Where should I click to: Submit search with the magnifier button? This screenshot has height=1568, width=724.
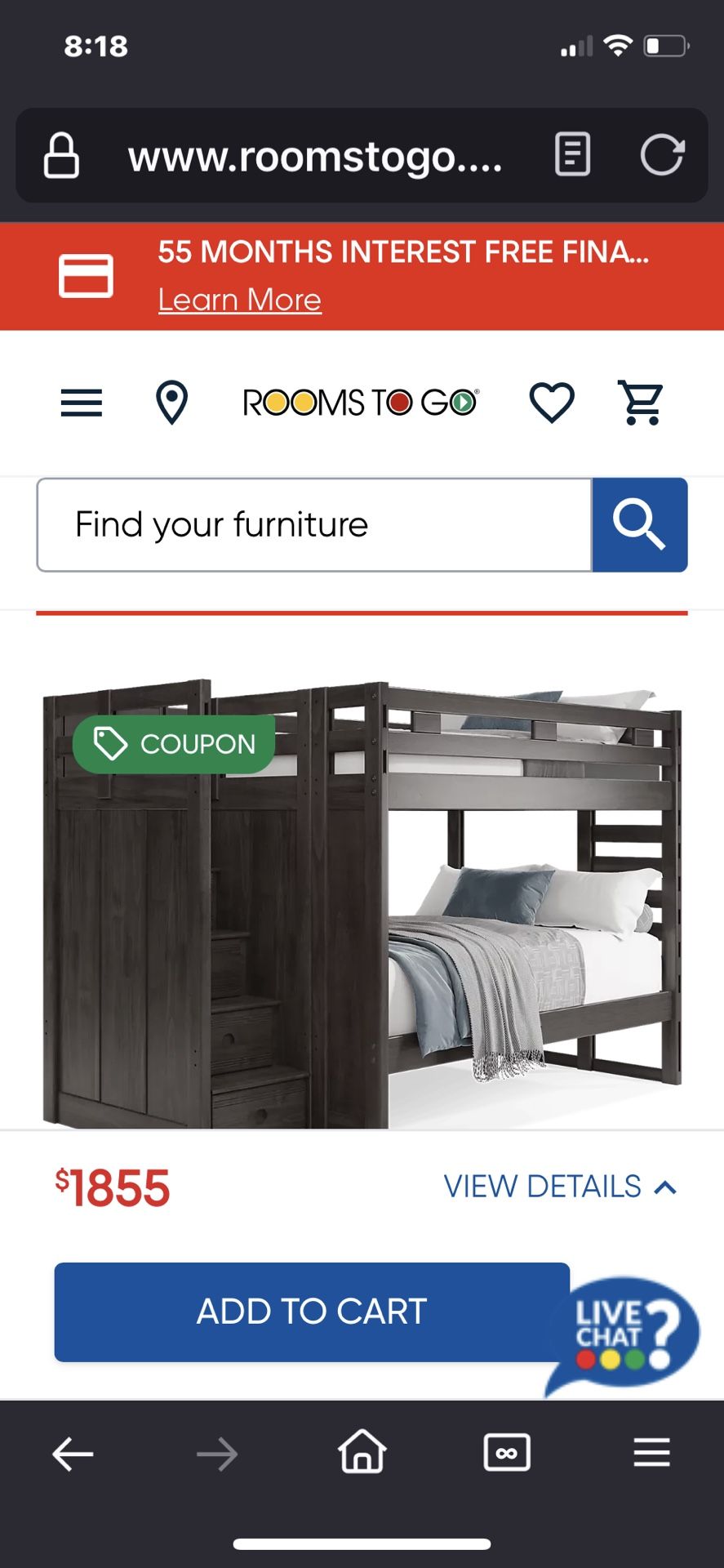[x=639, y=525]
